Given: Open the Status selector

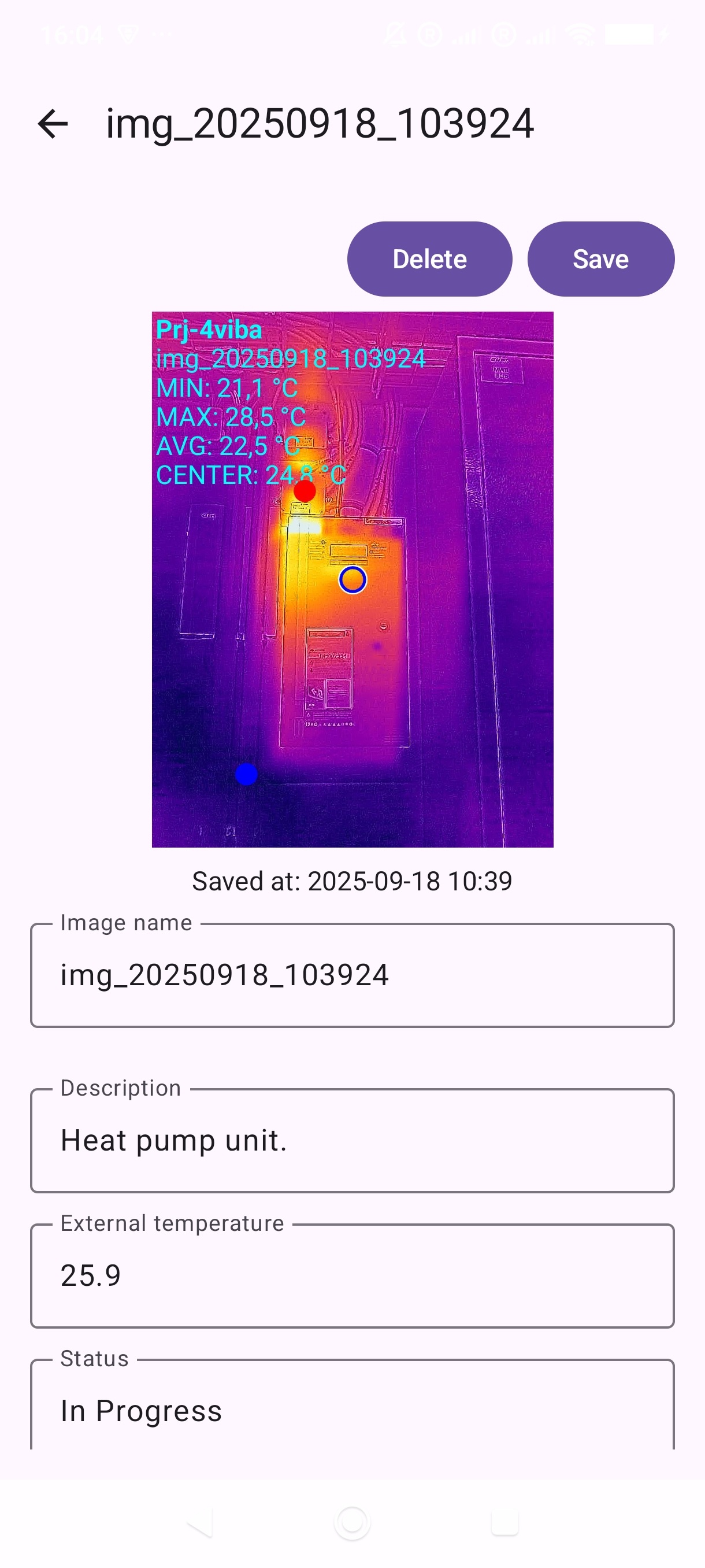Looking at the screenshot, I should point(352,1410).
